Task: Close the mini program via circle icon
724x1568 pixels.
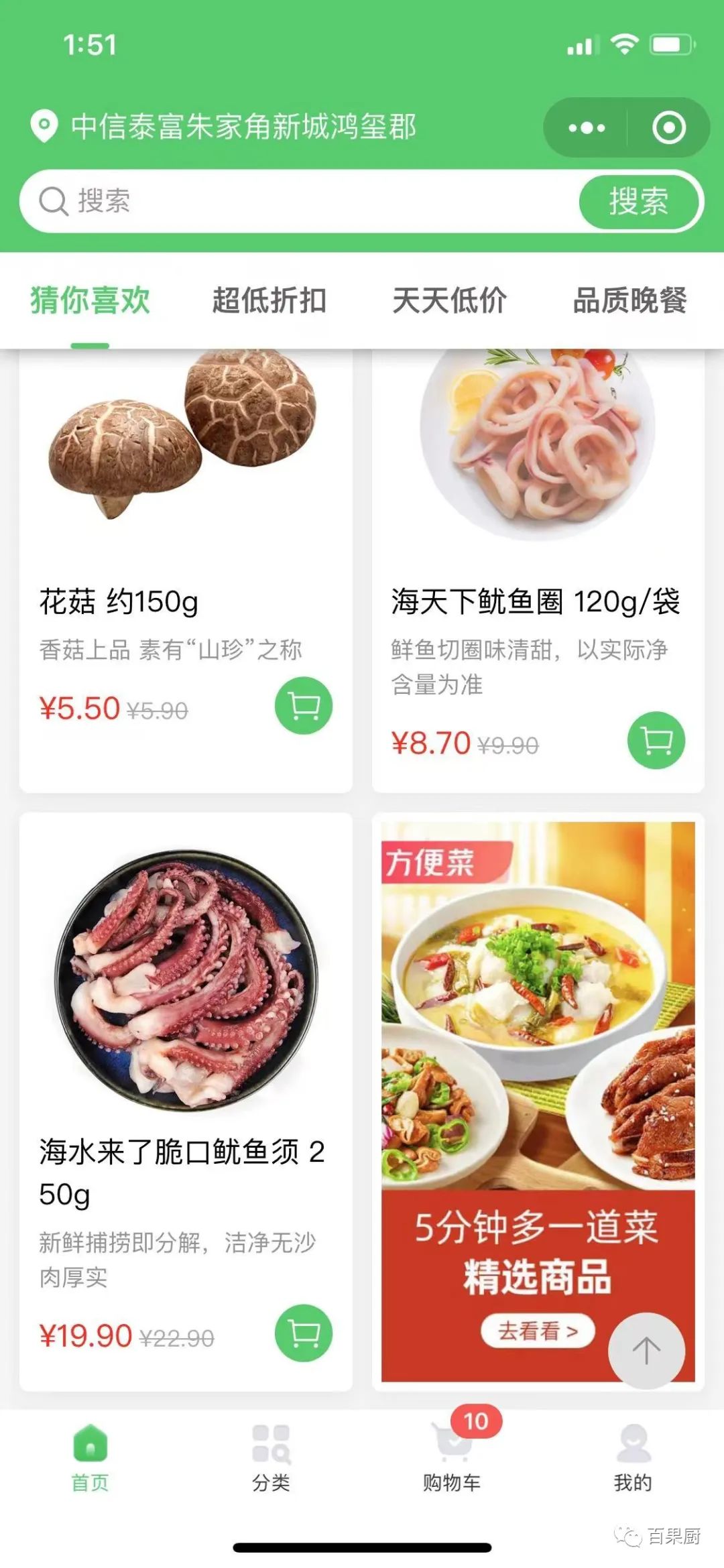Action: pyautogui.click(x=668, y=127)
